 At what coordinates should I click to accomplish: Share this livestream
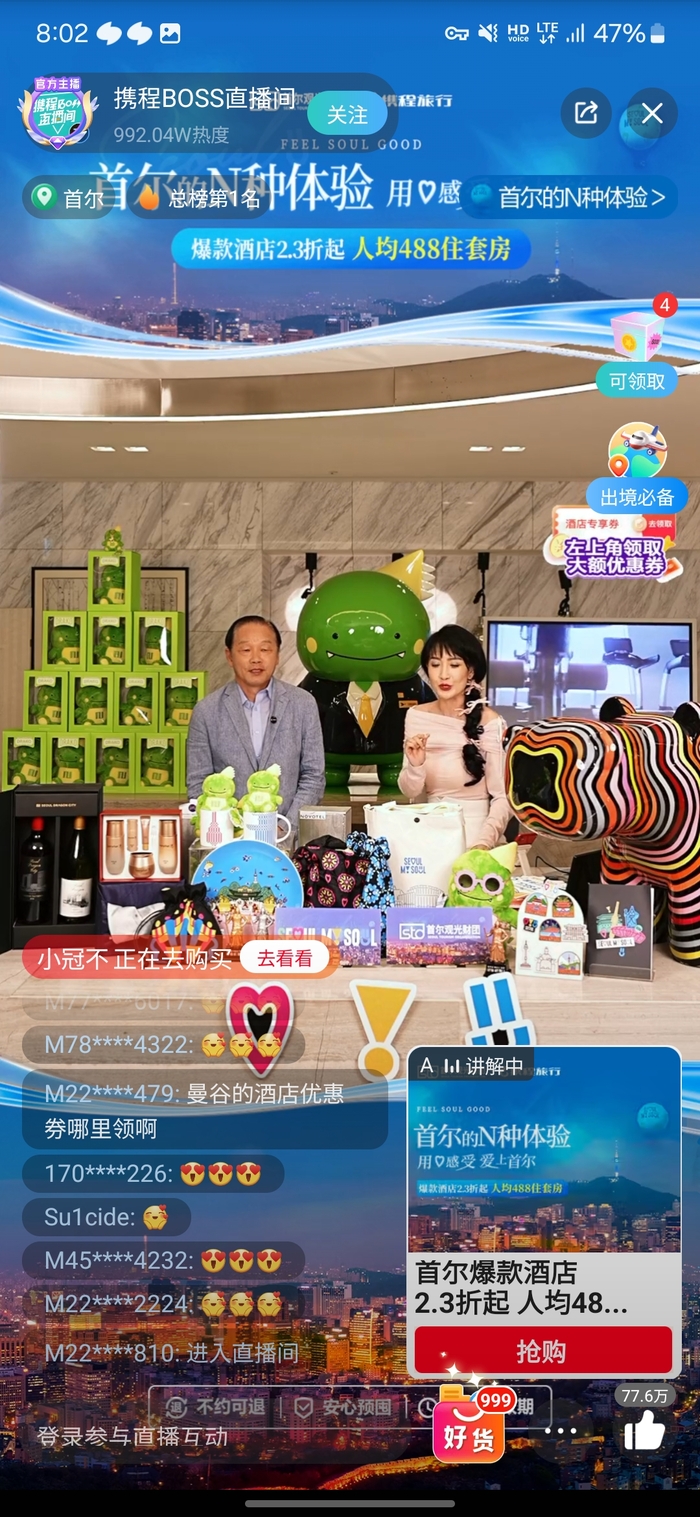tap(585, 113)
